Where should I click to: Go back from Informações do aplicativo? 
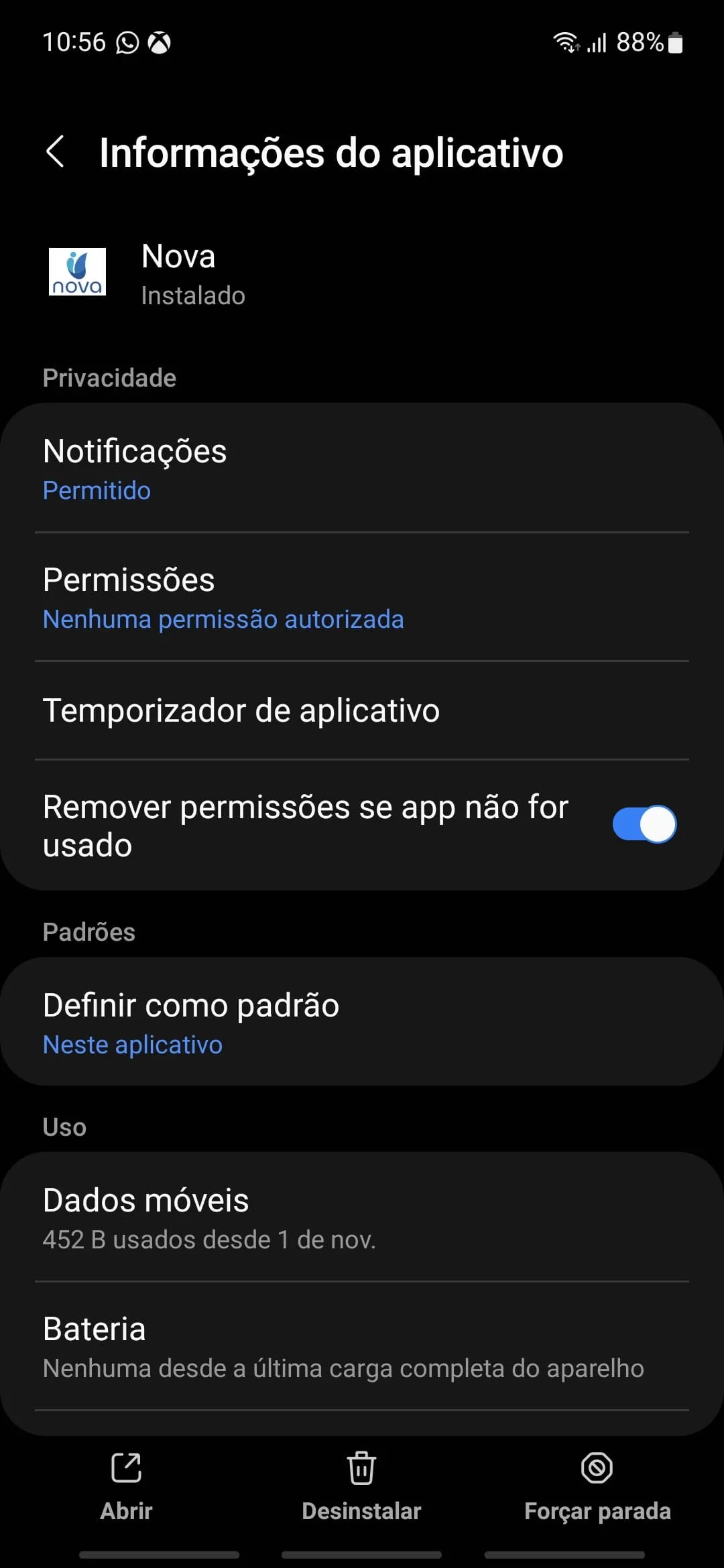click(x=56, y=151)
